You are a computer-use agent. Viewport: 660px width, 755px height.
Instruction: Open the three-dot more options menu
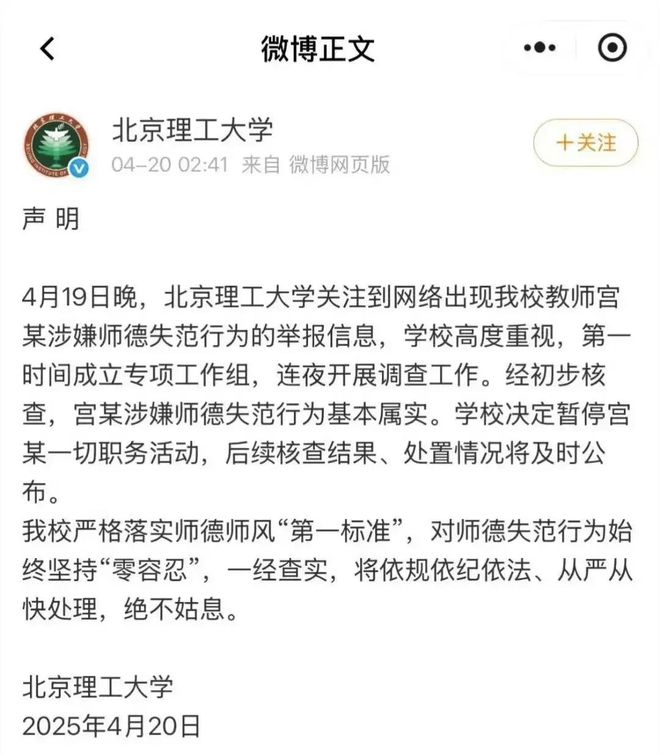(x=541, y=47)
